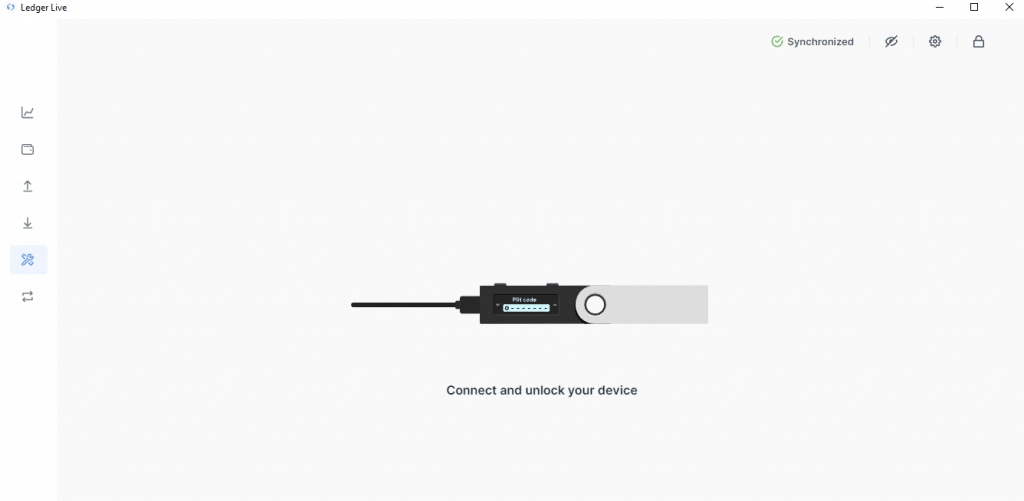Open the Portfolio chart view
The image size is (1024, 501).
coord(28,113)
